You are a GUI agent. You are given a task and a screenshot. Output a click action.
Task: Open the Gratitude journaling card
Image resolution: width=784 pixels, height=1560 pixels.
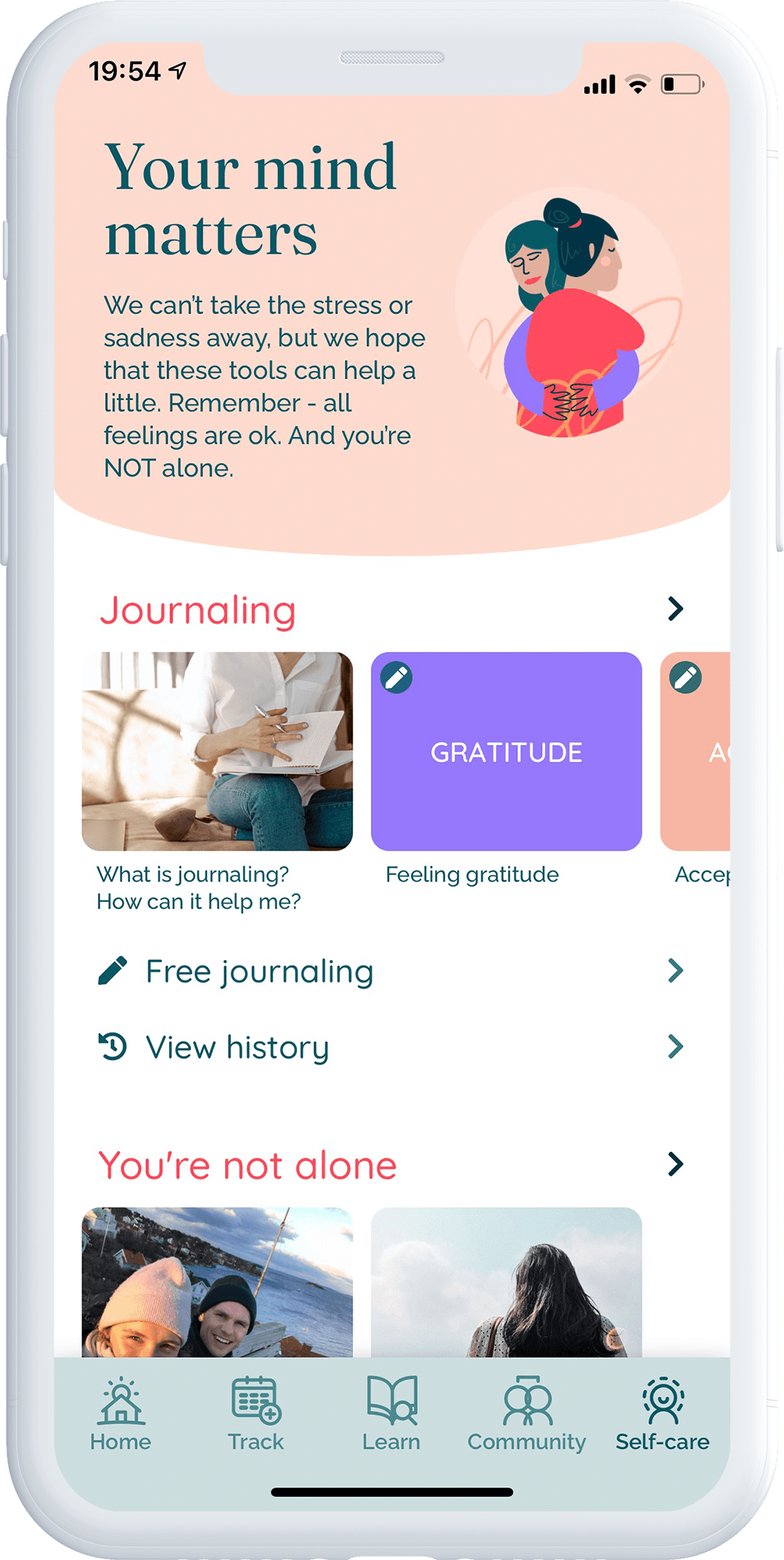point(506,751)
